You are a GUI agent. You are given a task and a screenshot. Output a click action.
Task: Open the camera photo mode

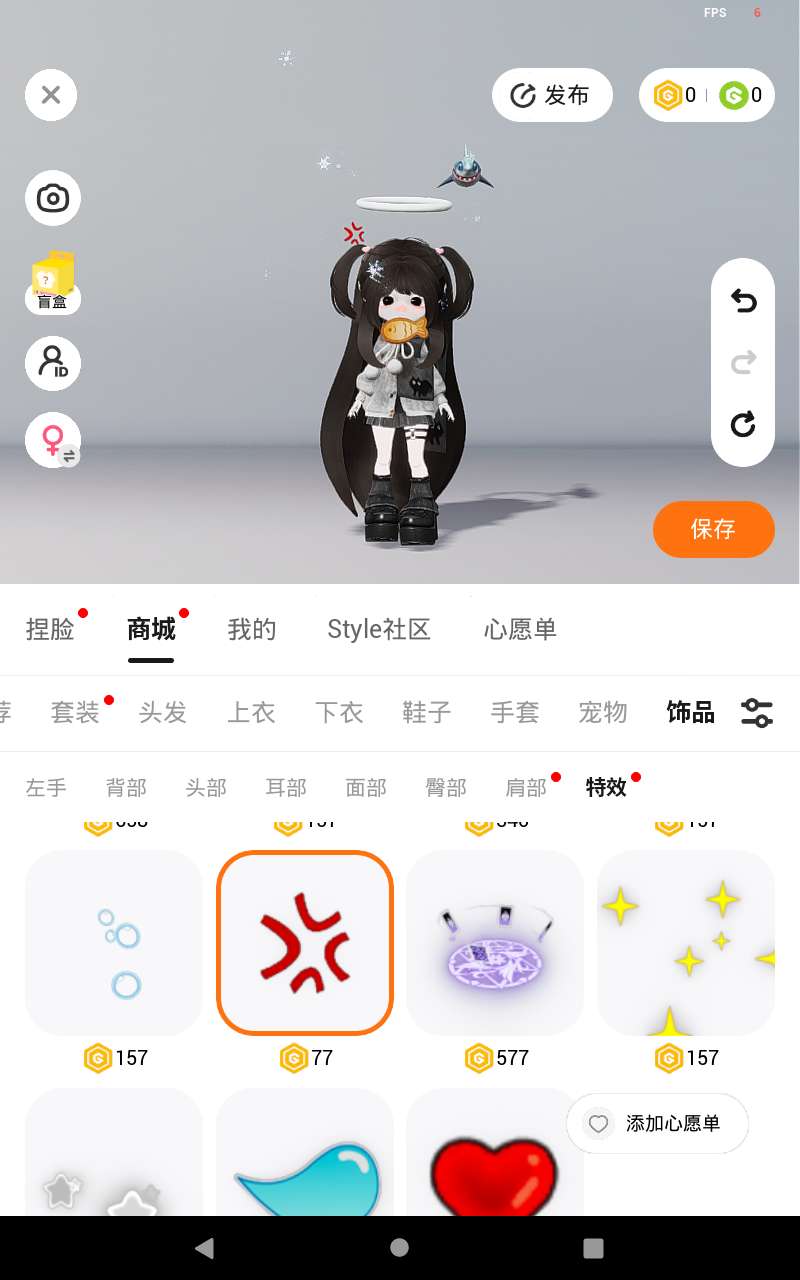(52, 198)
